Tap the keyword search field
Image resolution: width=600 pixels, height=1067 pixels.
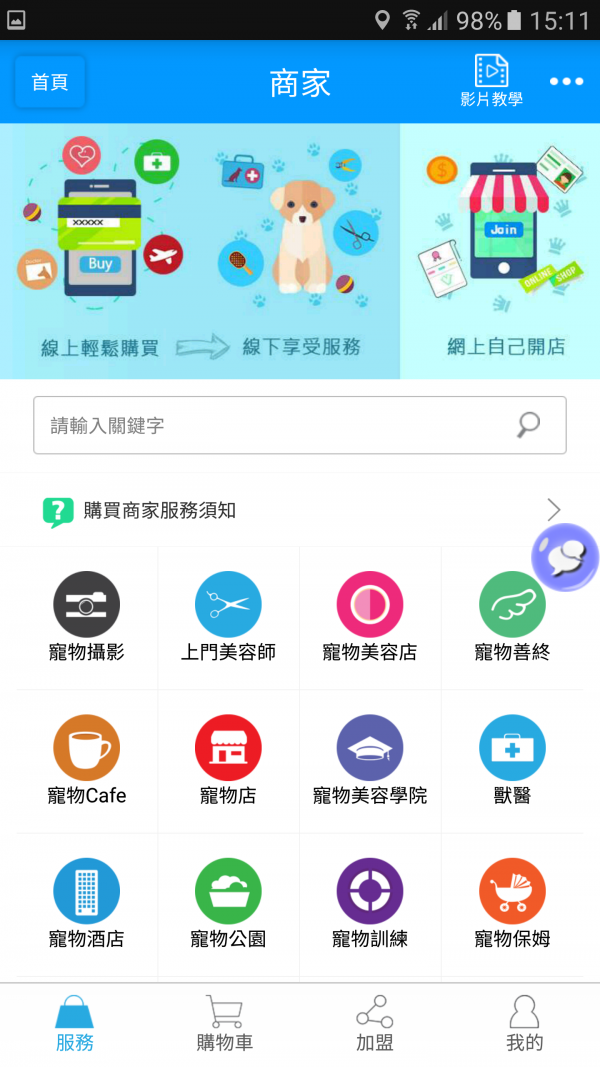(x=270, y=425)
